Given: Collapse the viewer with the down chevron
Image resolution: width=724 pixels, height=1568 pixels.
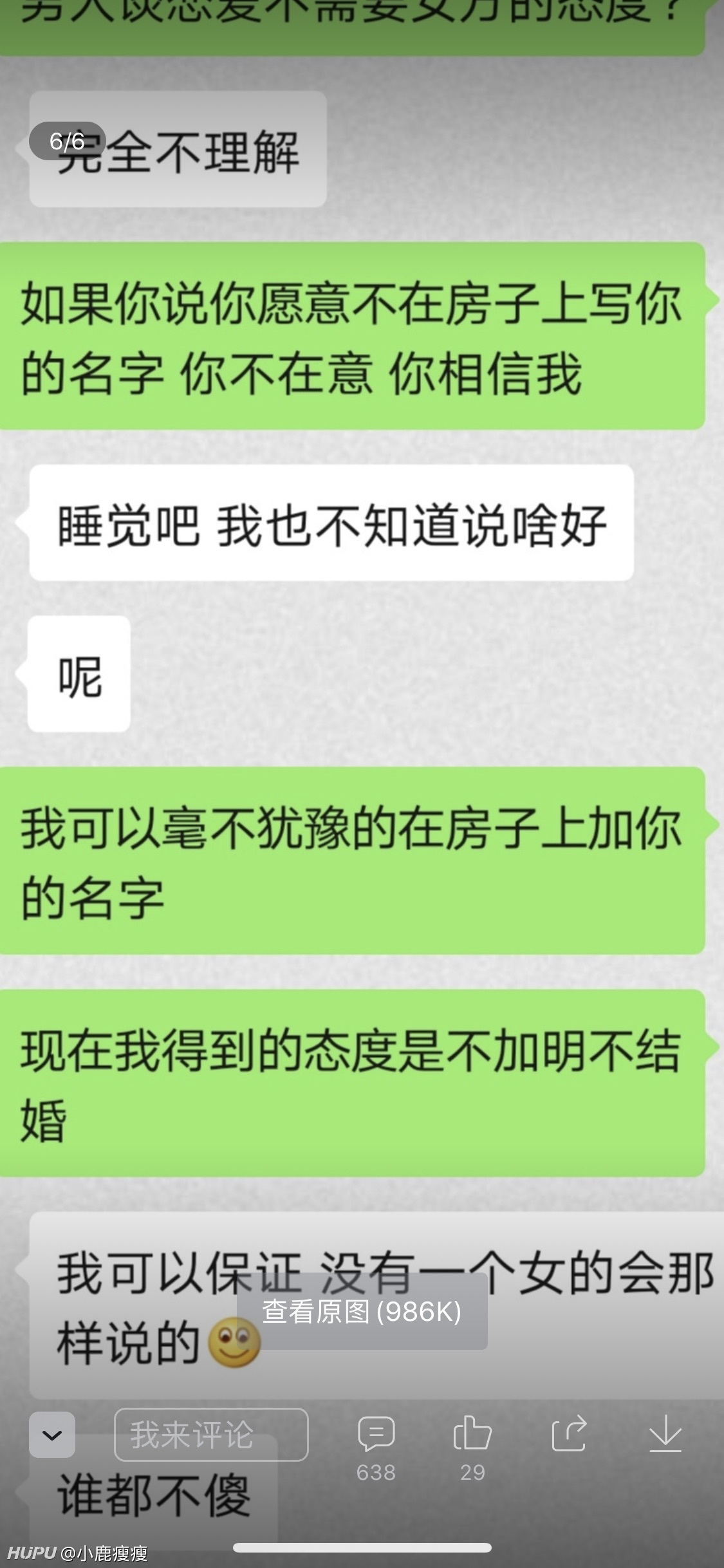Looking at the screenshot, I should pyautogui.click(x=52, y=1435).
